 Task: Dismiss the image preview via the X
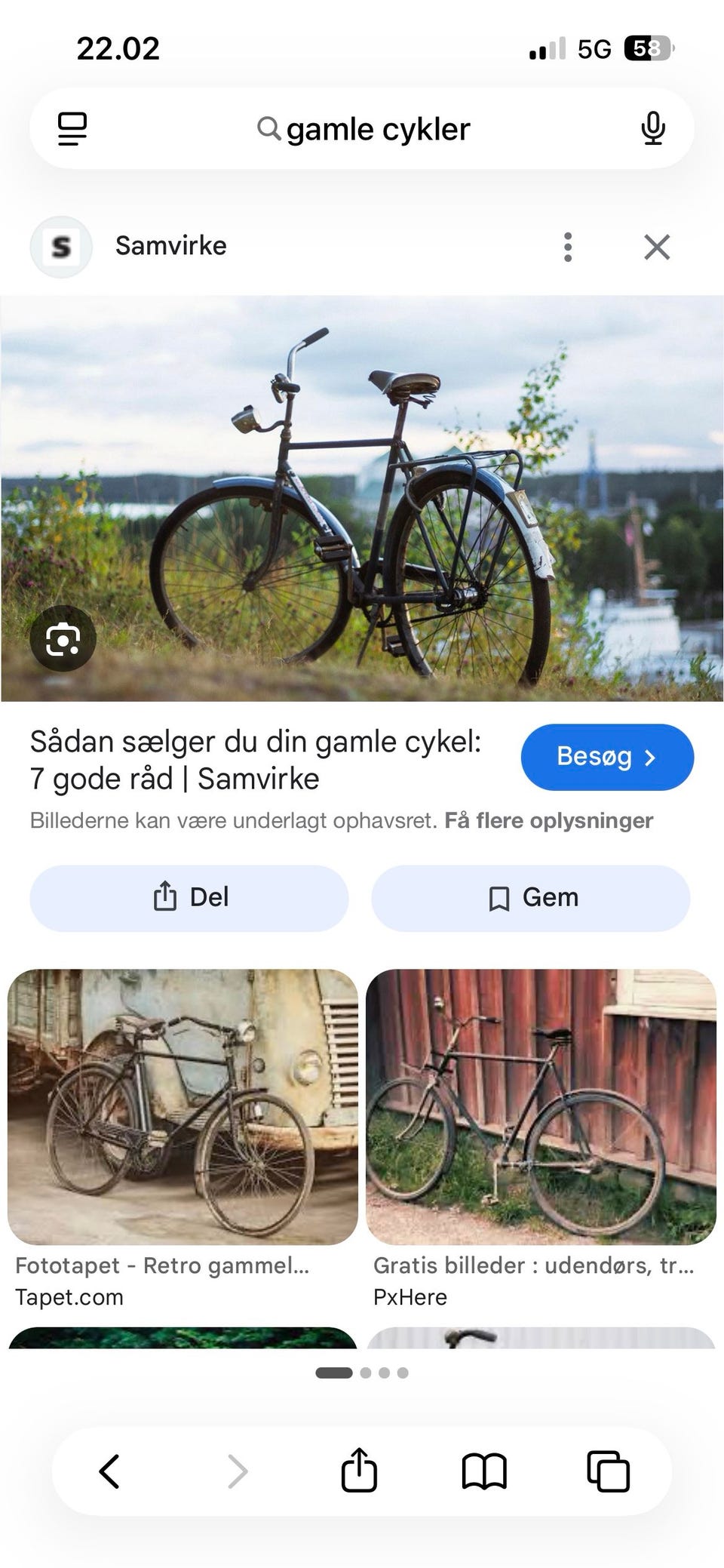coord(655,247)
